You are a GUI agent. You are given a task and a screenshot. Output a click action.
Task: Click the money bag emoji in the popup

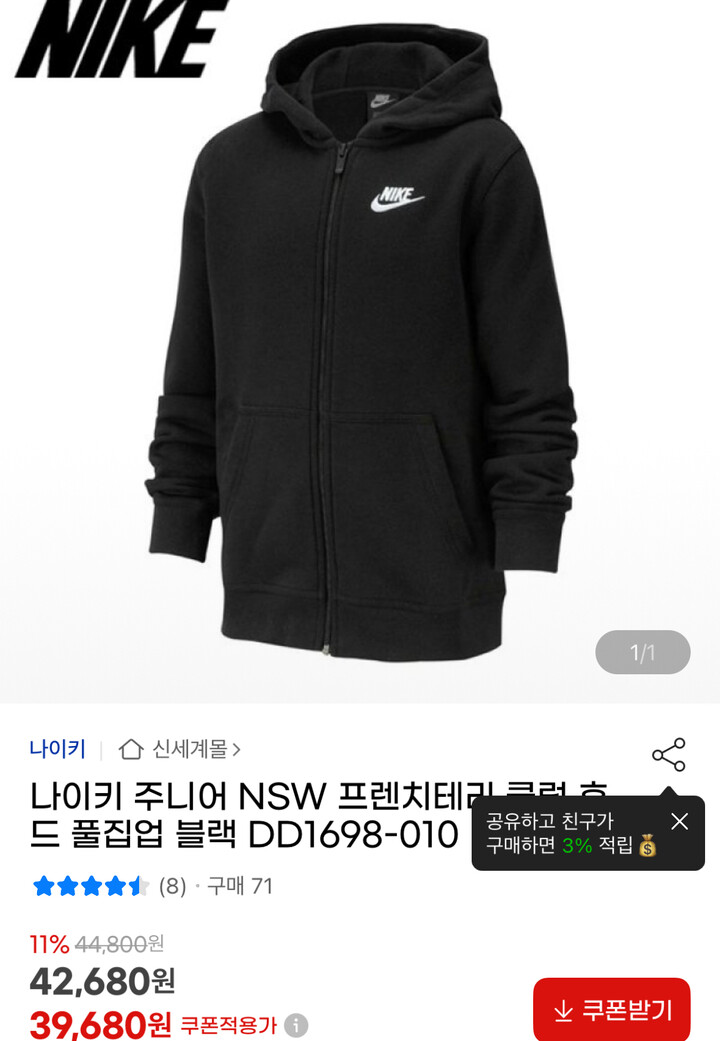click(x=647, y=847)
